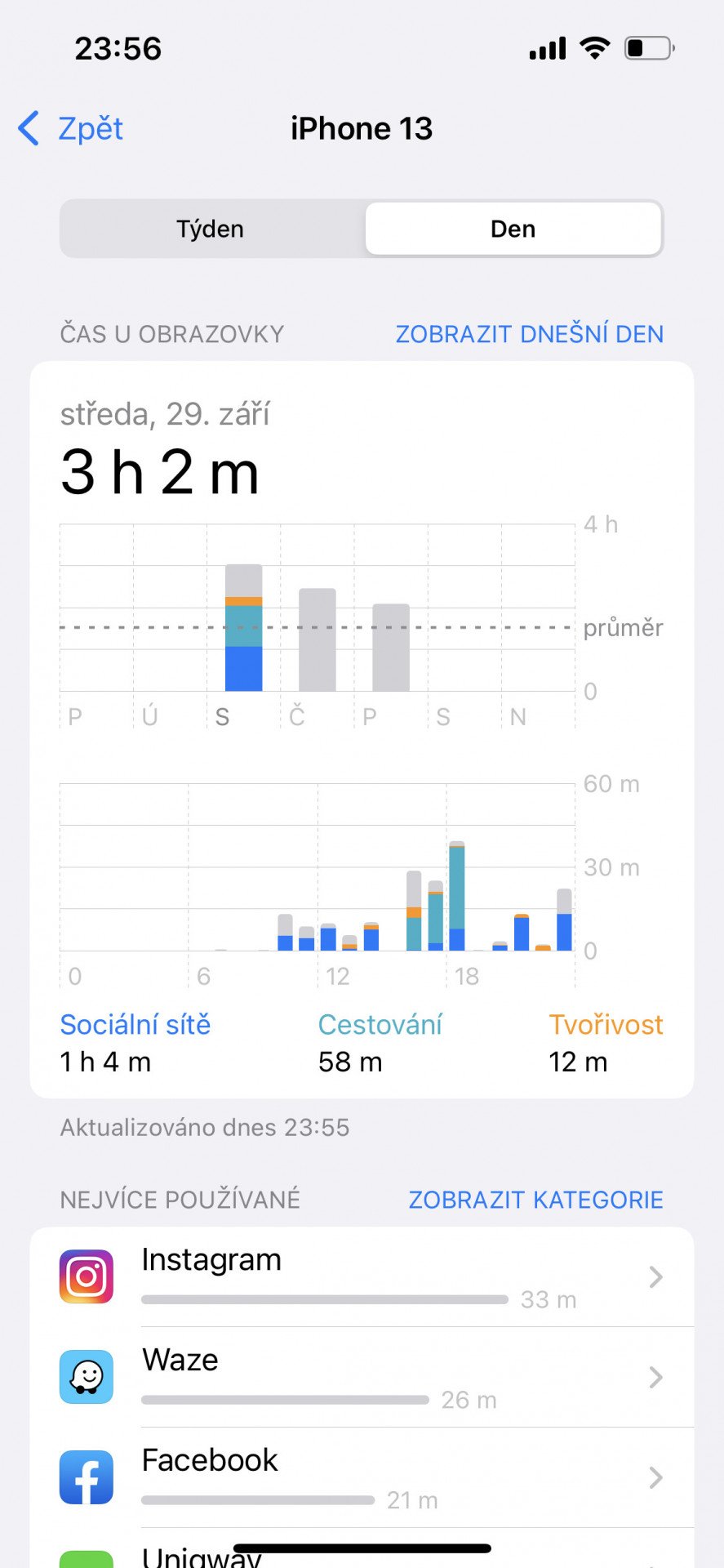Viewport: 724px width, 1568px height.
Task: Select Thursday (Č) bar in weekly chart
Action: (x=317, y=639)
